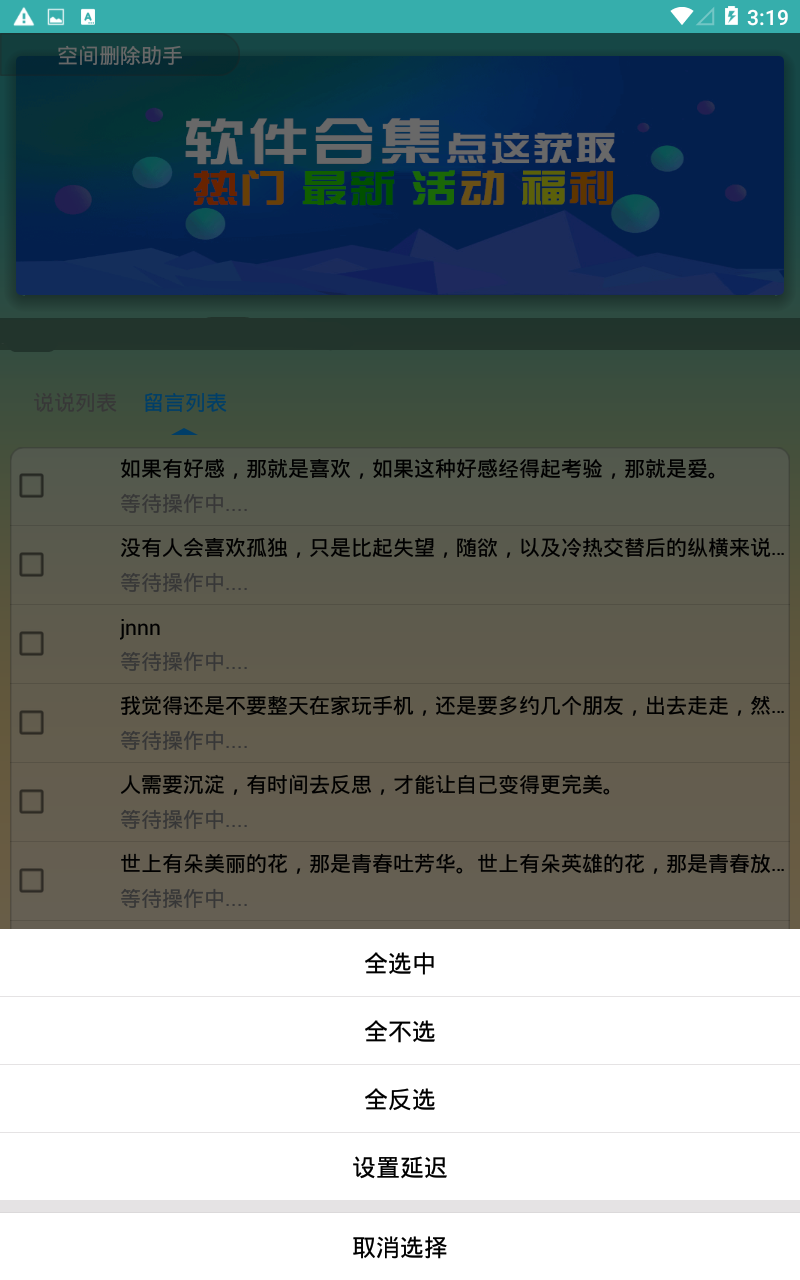
Task: Open the 设置延迟 delay setting
Action: click(x=400, y=1167)
